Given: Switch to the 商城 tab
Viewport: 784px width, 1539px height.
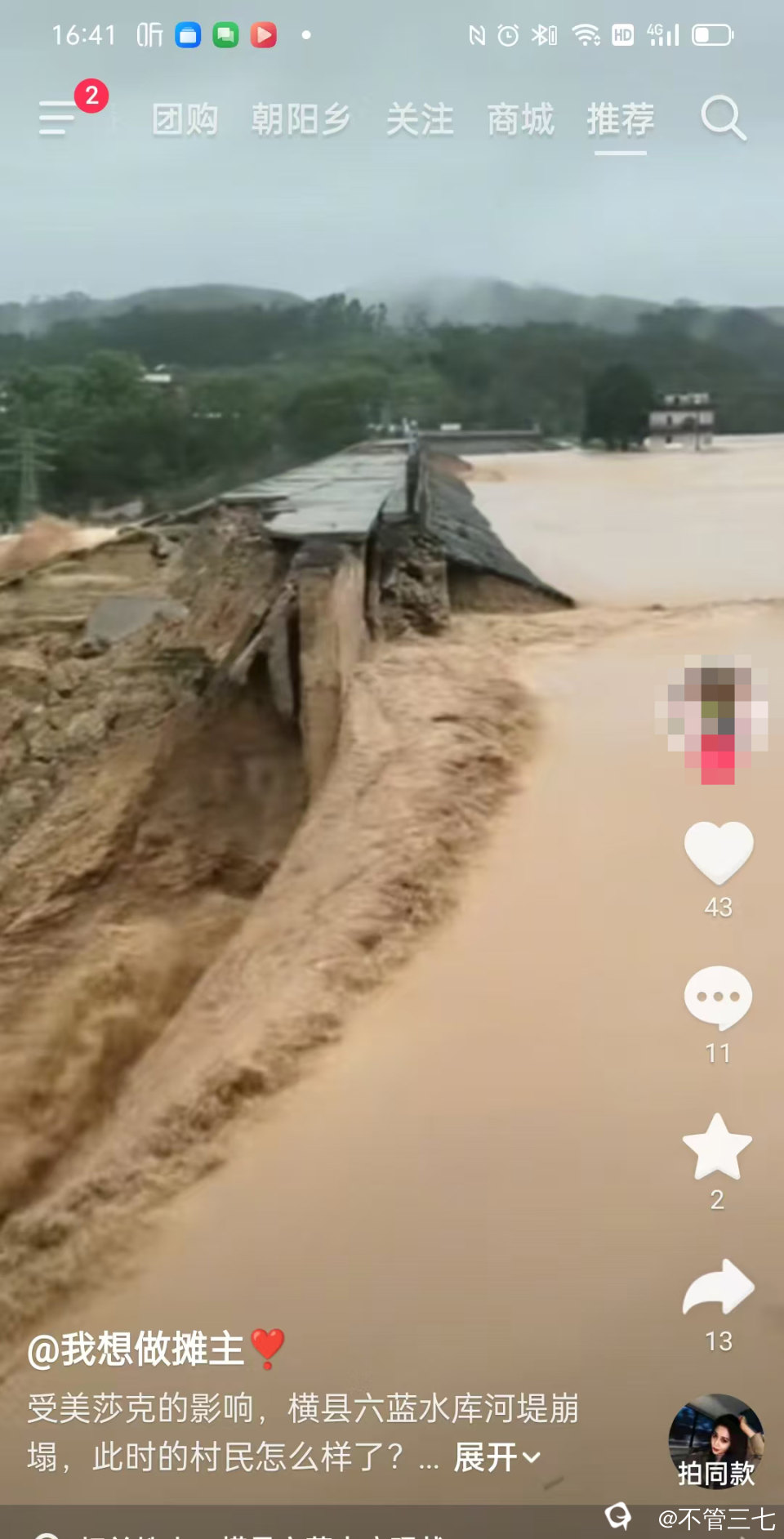Looking at the screenshot, I should pos(521,119).
